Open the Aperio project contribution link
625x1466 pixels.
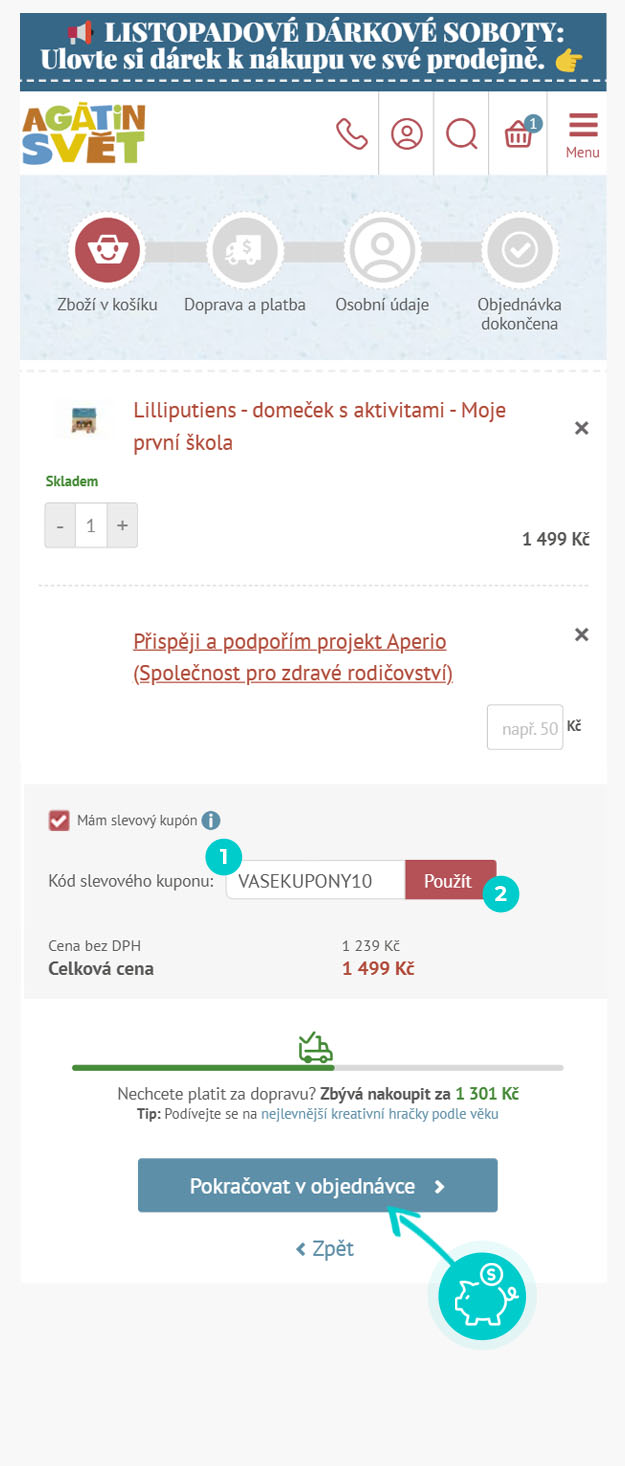pyautogui.click(x=291, y=657)
